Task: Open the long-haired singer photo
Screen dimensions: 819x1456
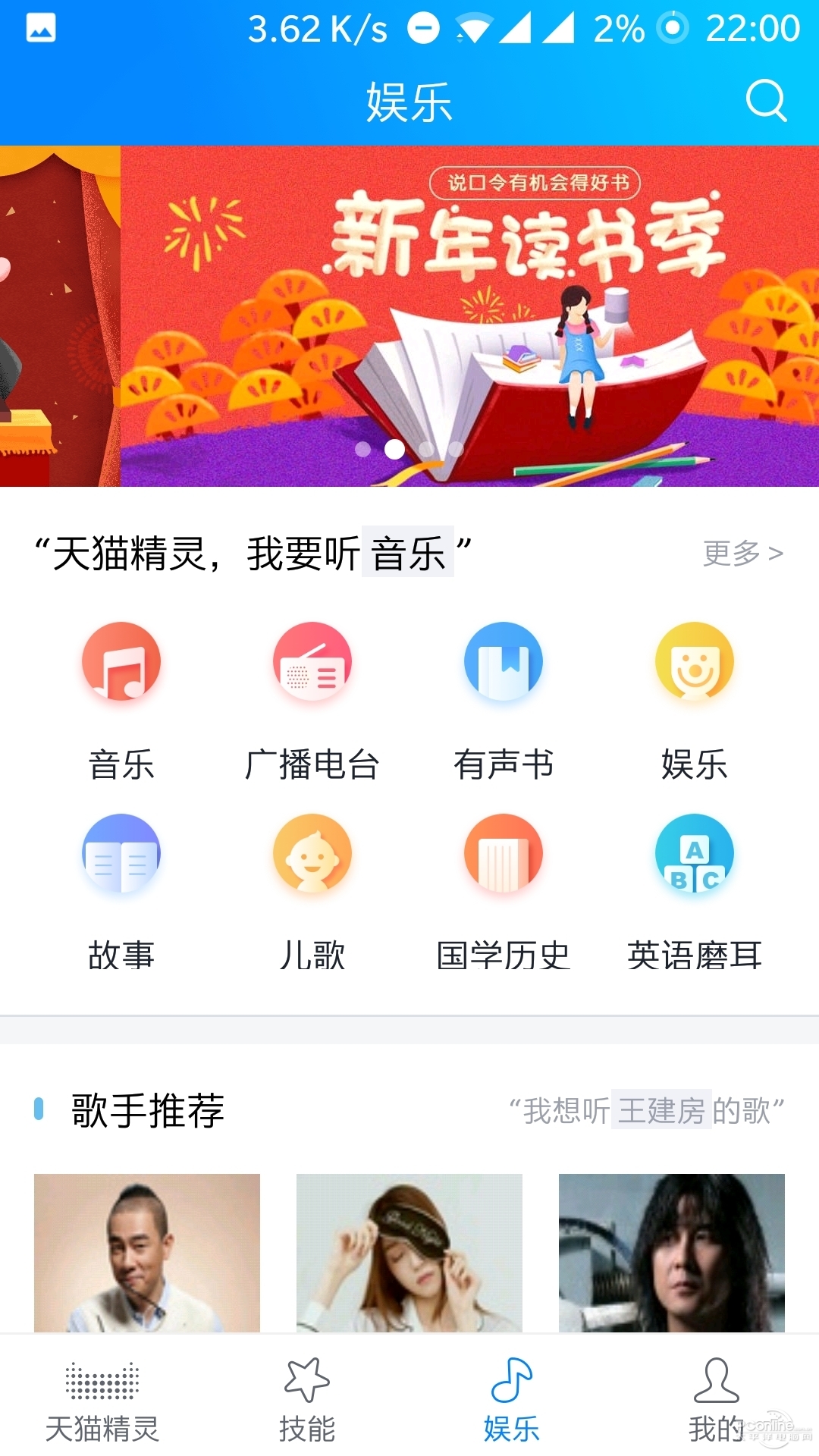Action: (672, 1253)
